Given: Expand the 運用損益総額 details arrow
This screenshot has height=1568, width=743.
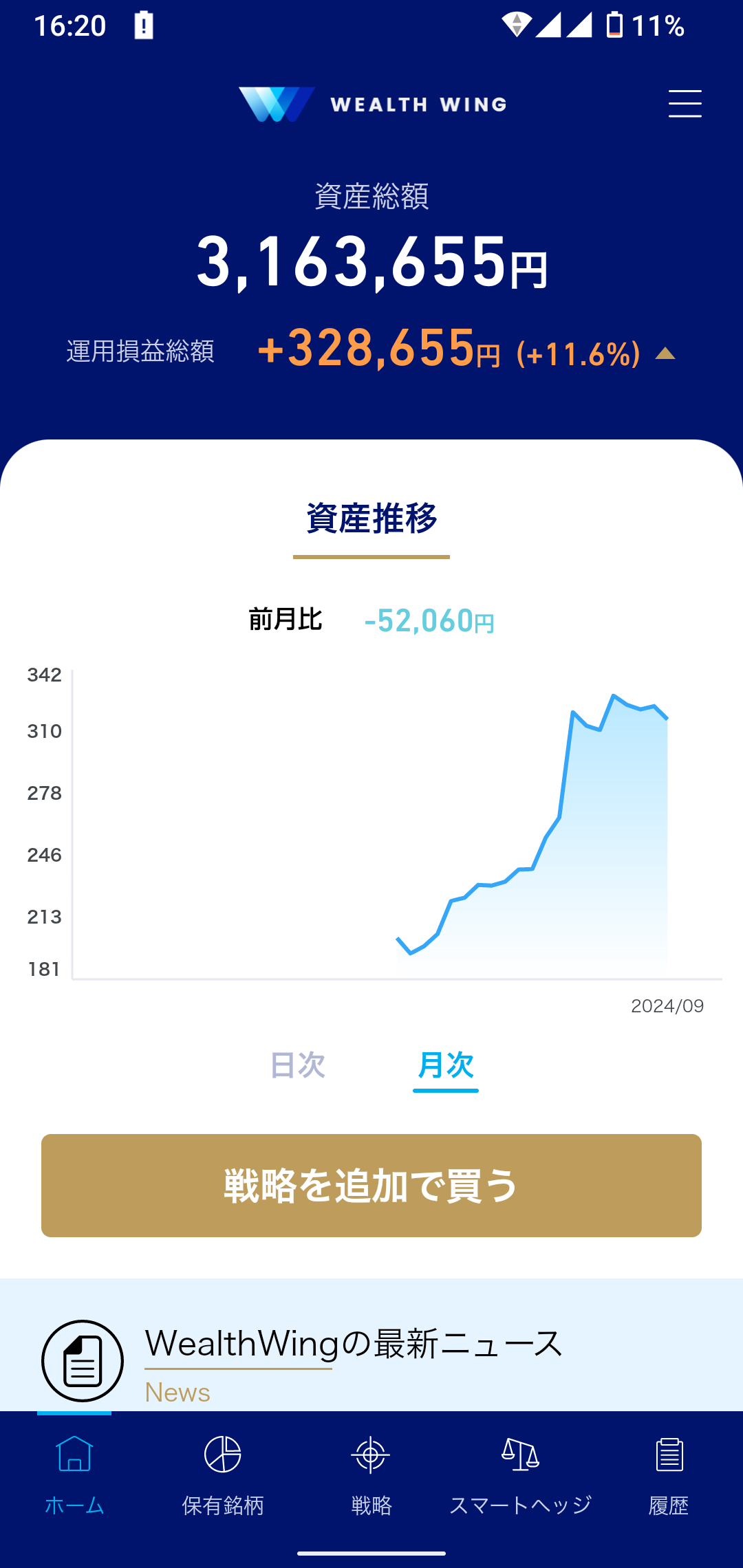Looking at the screenshot, I should click(665, 354).
